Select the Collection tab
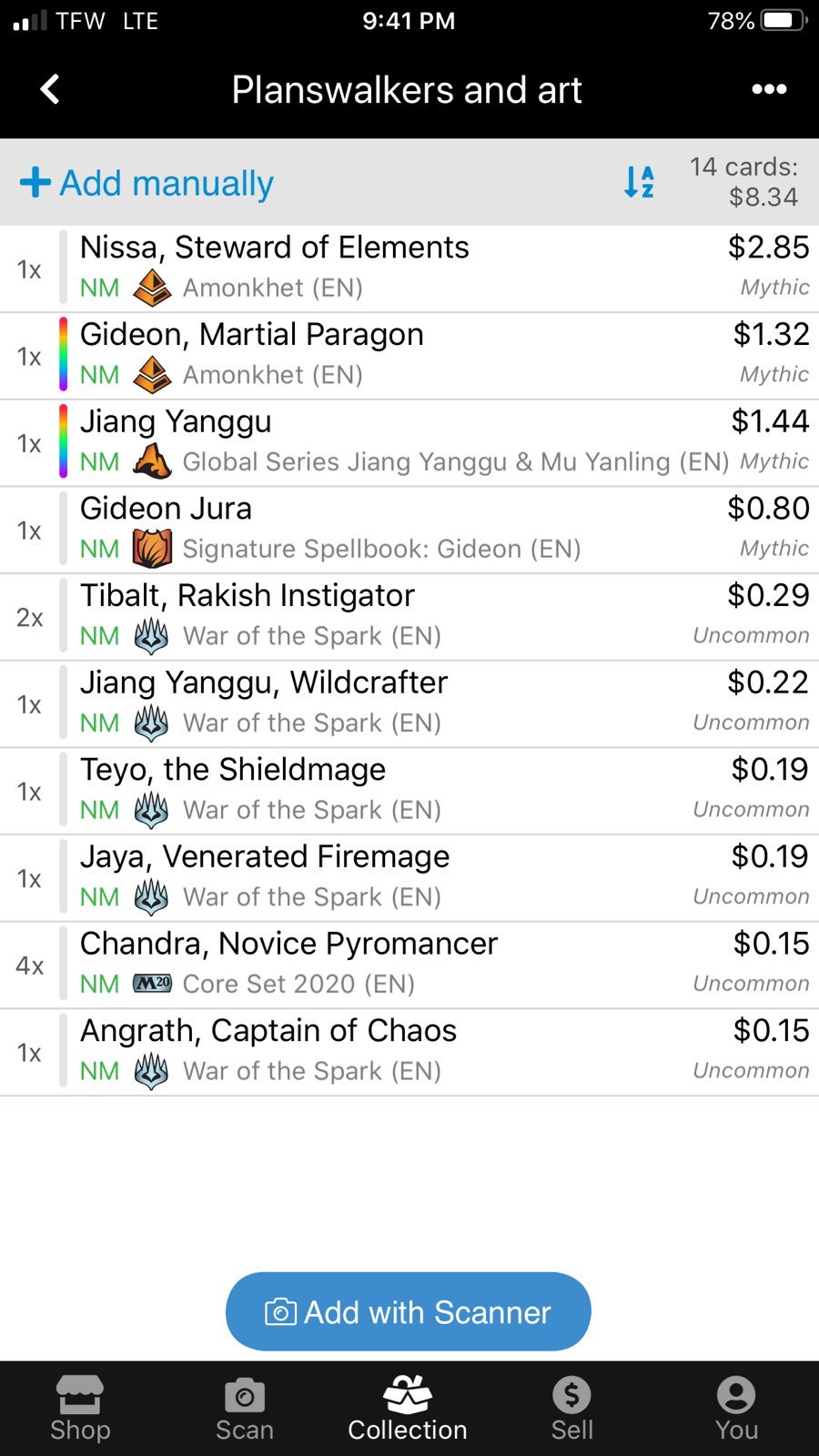 (x=408, y=1409)
